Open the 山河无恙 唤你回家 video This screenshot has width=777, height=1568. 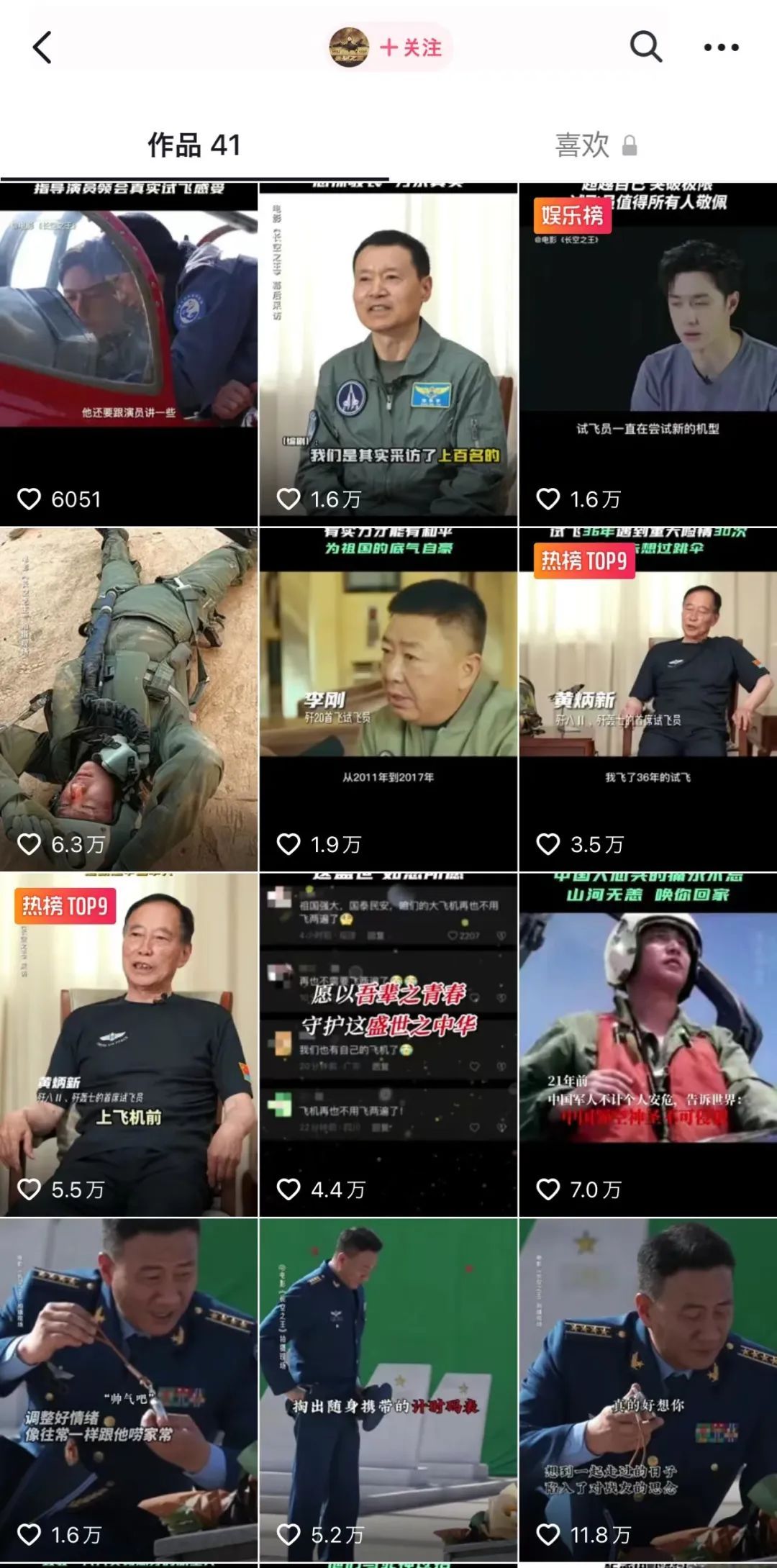[648, 1045]
